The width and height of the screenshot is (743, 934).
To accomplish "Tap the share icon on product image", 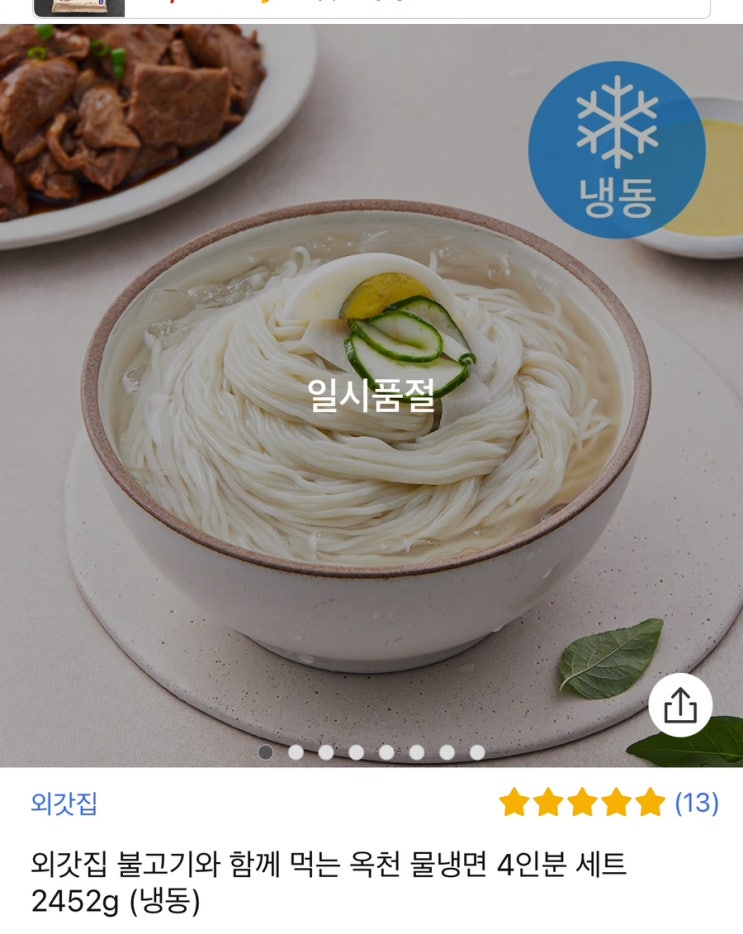I will click(680, 705).
